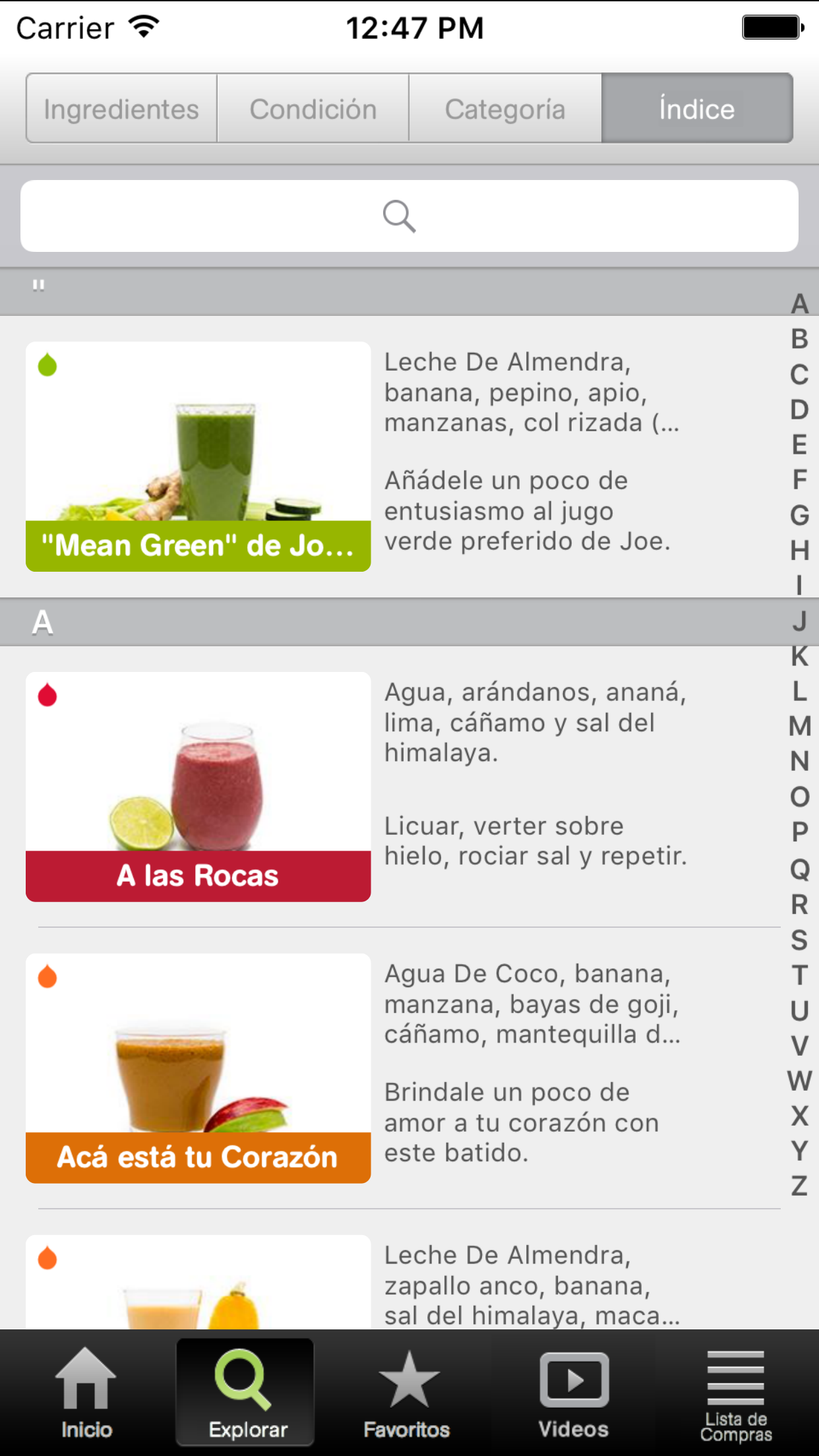Open the A las Rocas recipe
This screenshot has height=1456, width=819.
[198, 786]
